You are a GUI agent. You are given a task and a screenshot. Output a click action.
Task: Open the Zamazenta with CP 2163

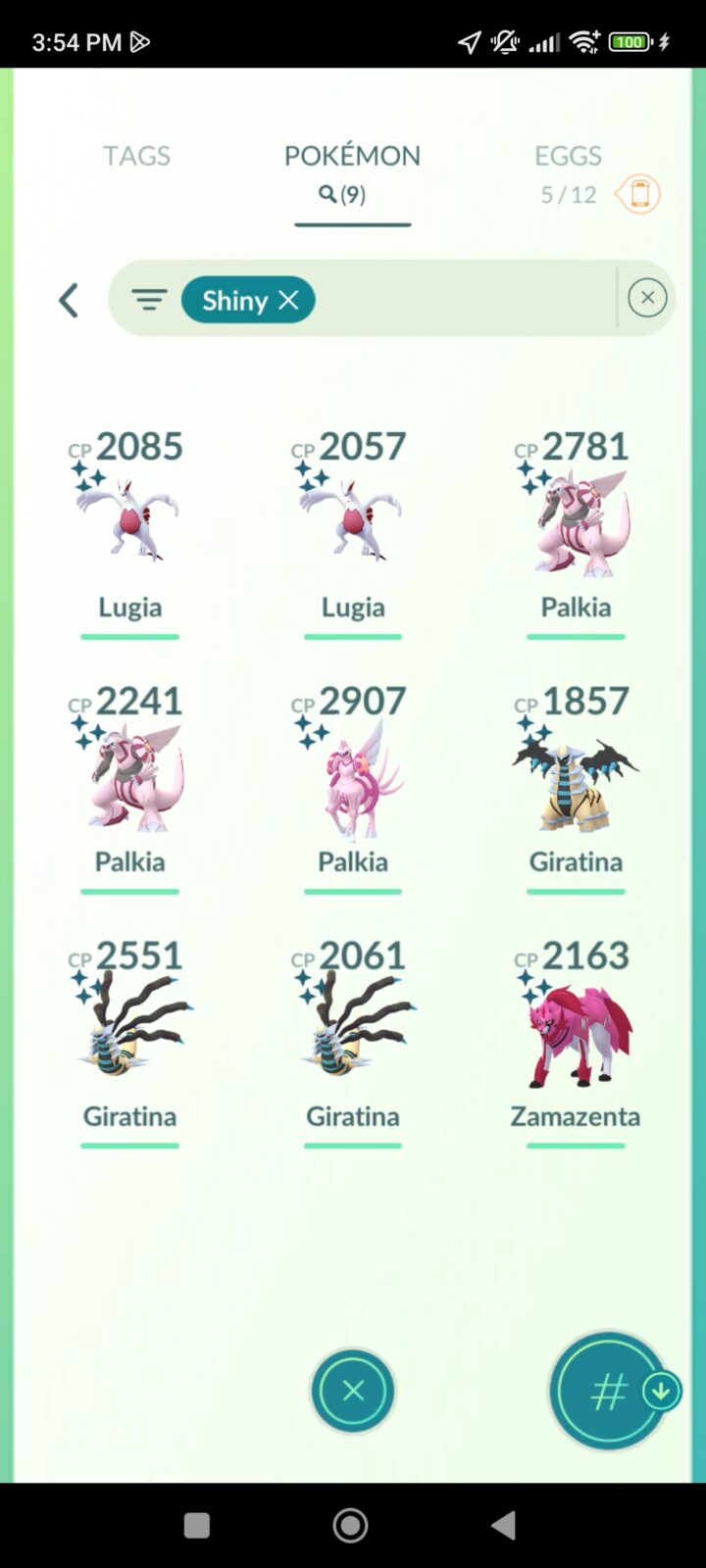pos(576,1029)
